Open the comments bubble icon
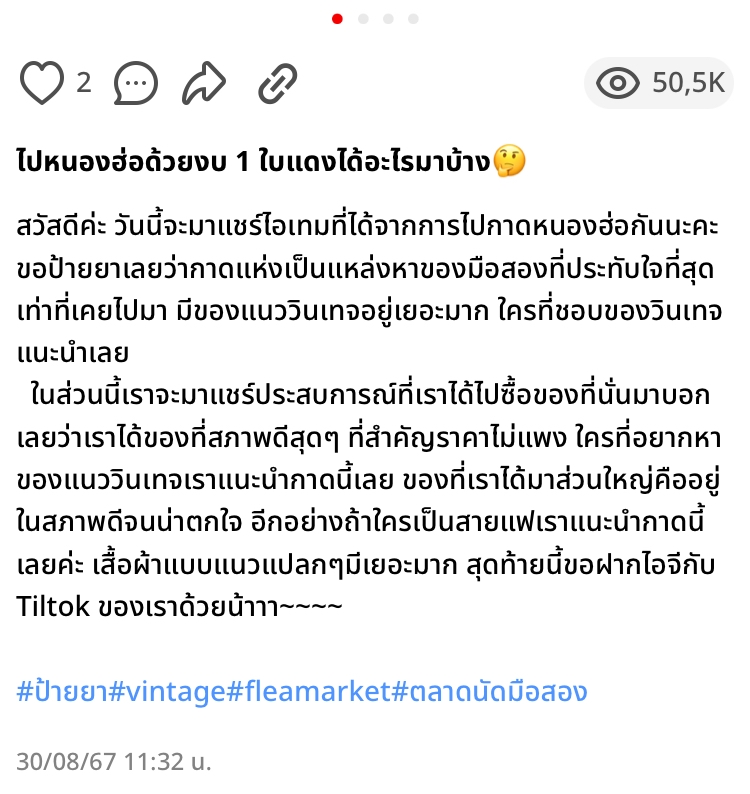750x794 pixels. (135, 83)
